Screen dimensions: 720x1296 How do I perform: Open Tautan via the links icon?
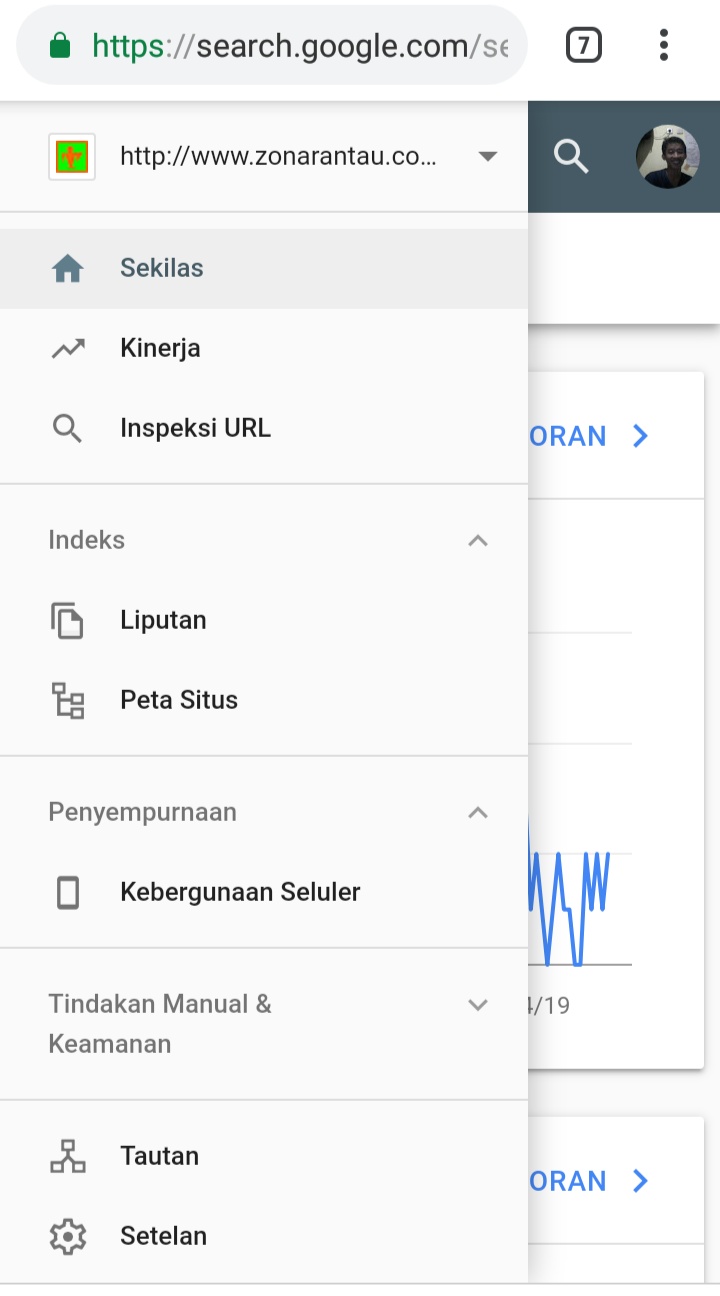68,1155
